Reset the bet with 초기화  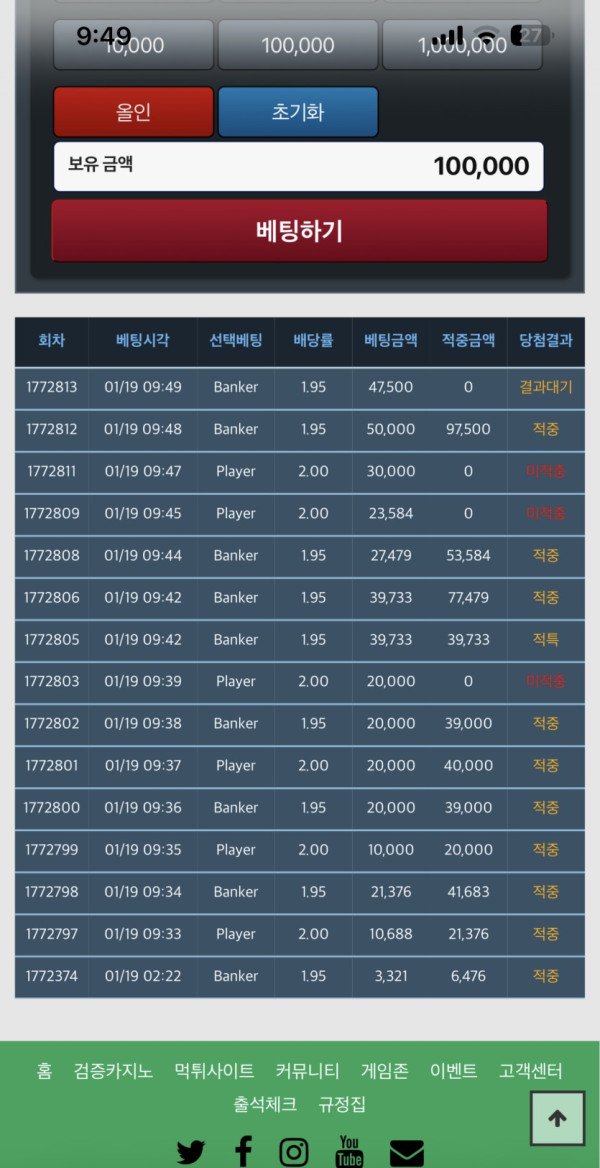click(x=298, y=112)
